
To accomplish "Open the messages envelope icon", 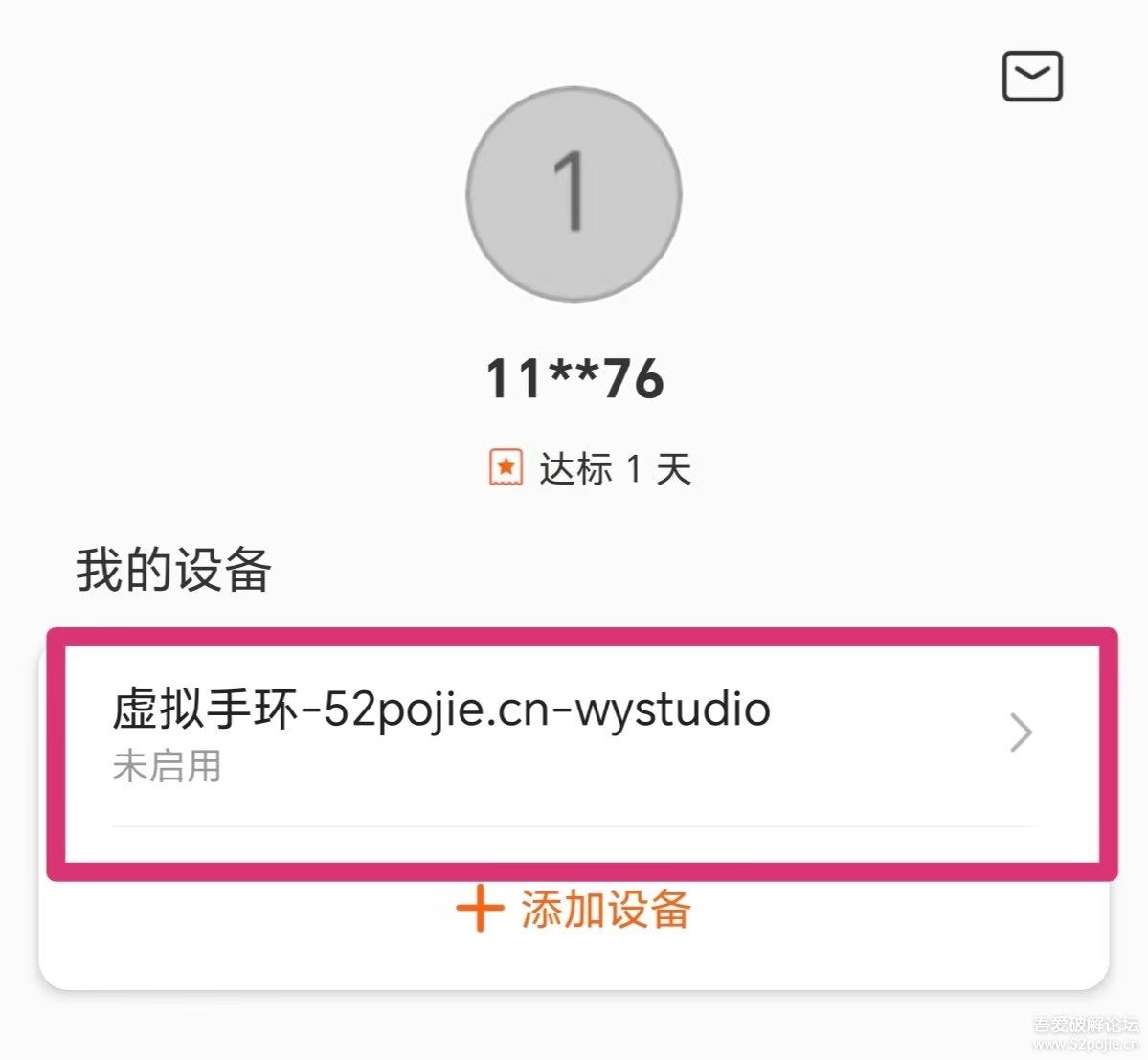I will [x=1032, y=77].
